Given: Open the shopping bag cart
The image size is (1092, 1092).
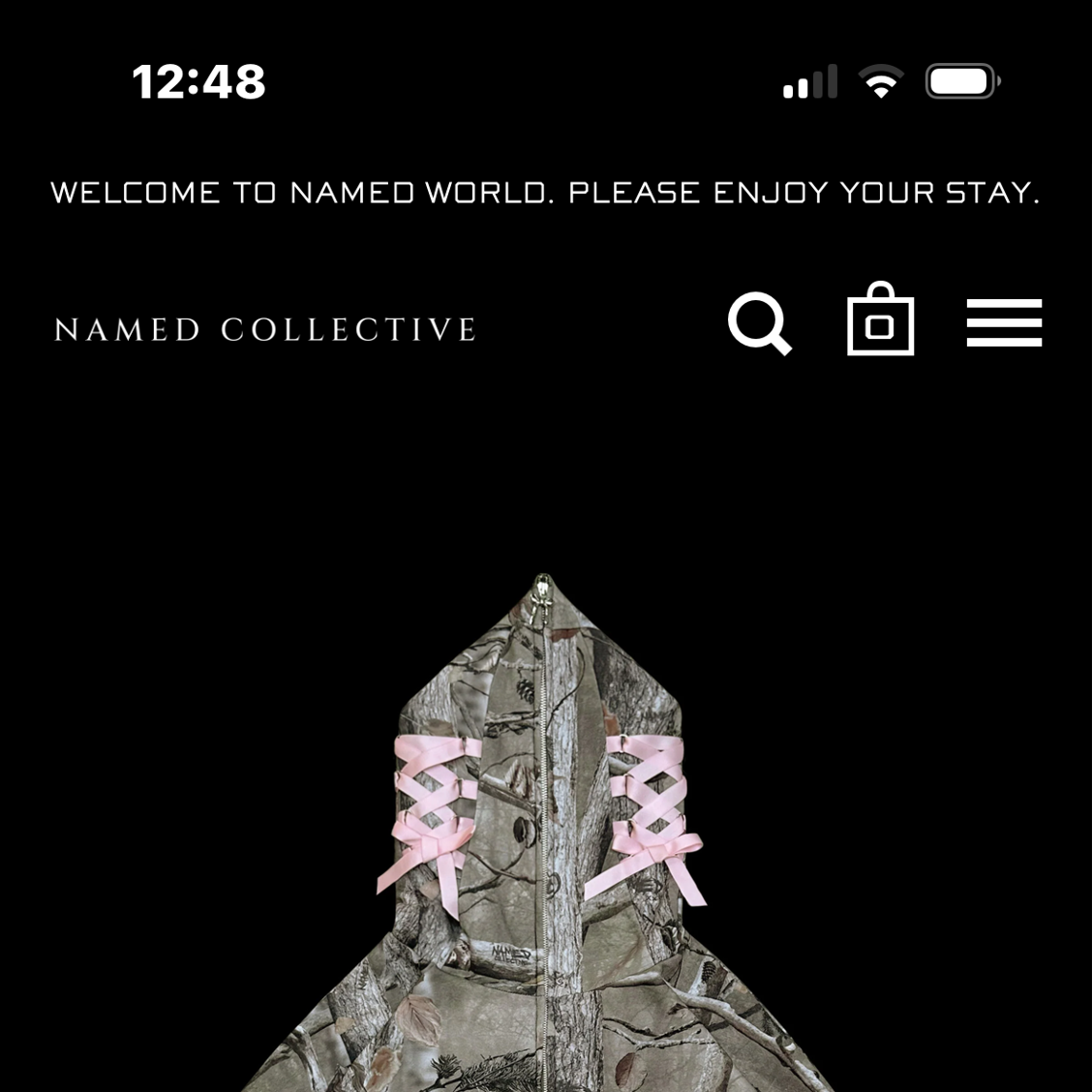Looking at the screenshot, I should point(880,320).
